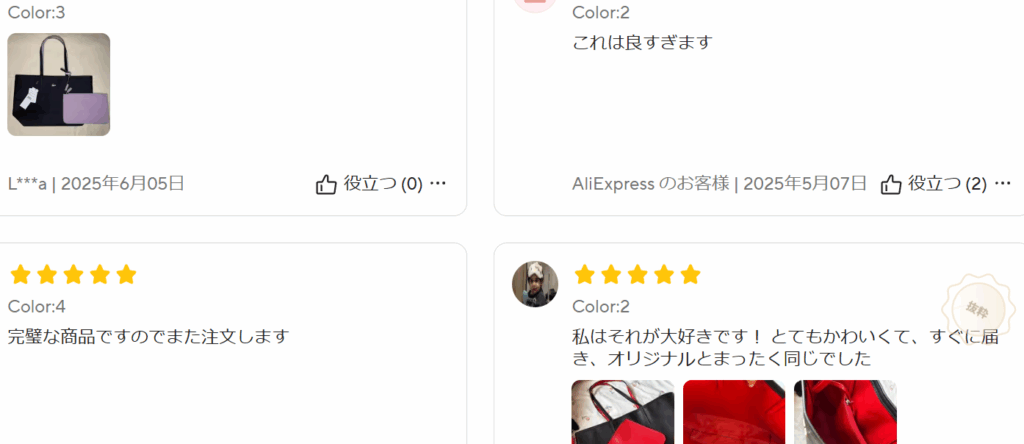Screen dimensions: 1024x444
Task: View the red lining photo in review
Action: click(x=734, y=412)
